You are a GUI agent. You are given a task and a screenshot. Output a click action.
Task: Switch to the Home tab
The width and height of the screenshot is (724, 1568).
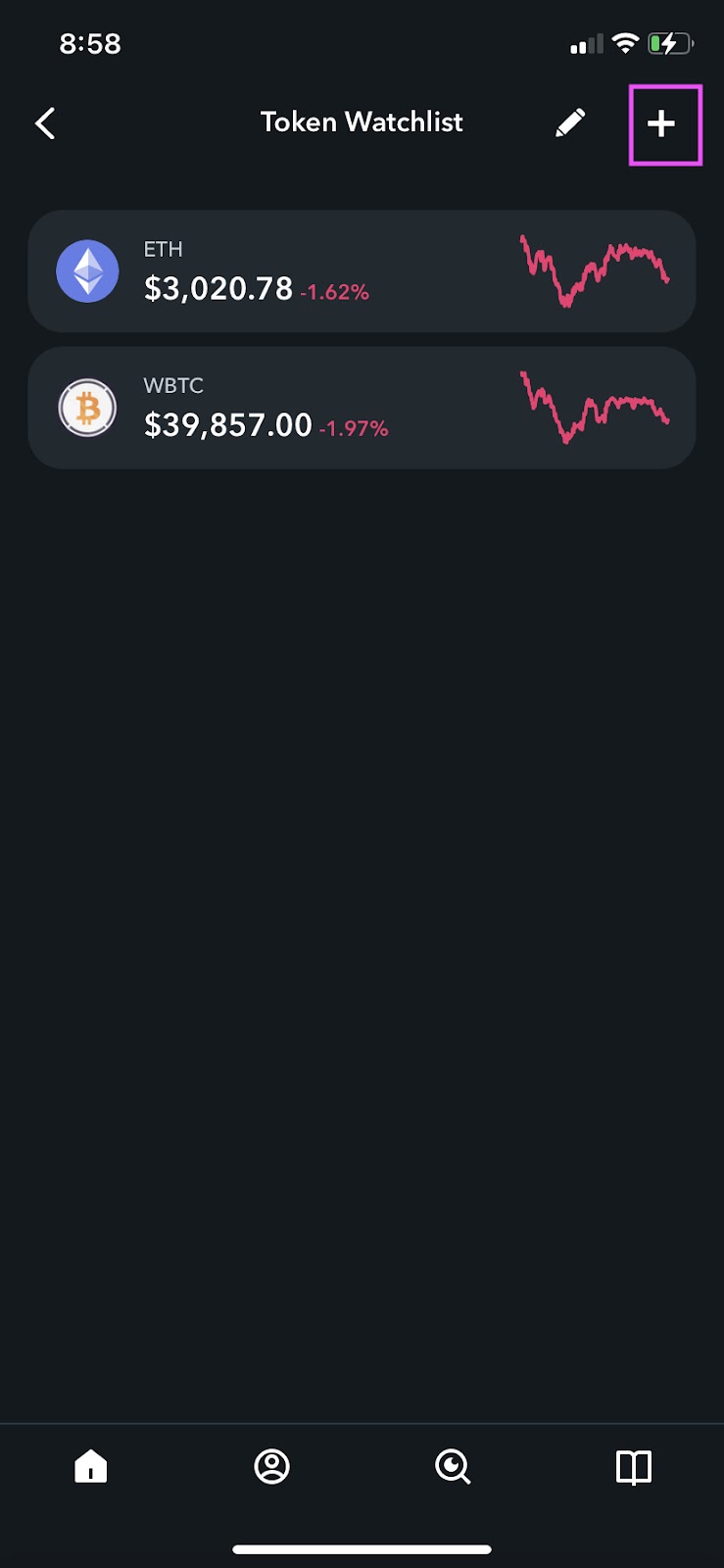pos(91,1467)
